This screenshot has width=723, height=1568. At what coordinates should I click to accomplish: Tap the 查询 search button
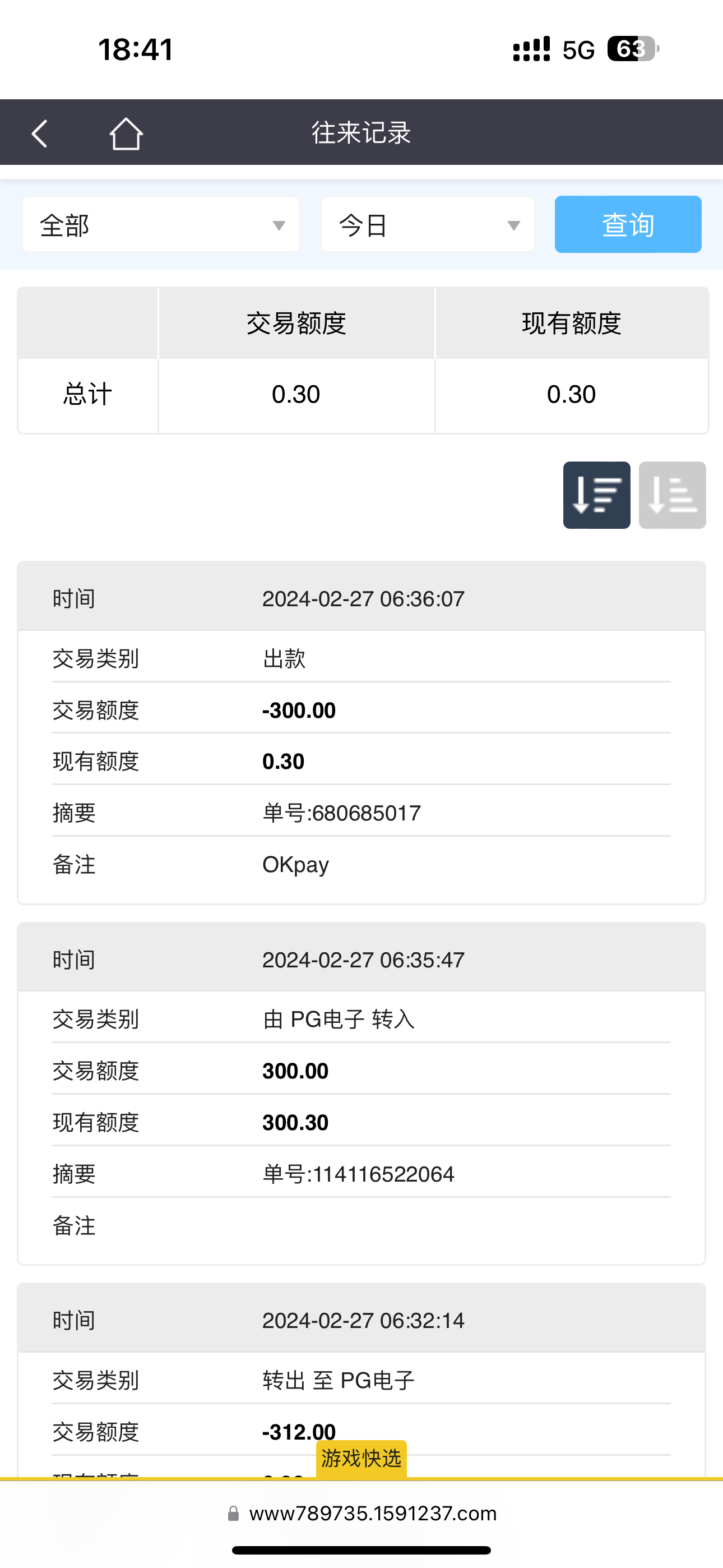point(628,225)
